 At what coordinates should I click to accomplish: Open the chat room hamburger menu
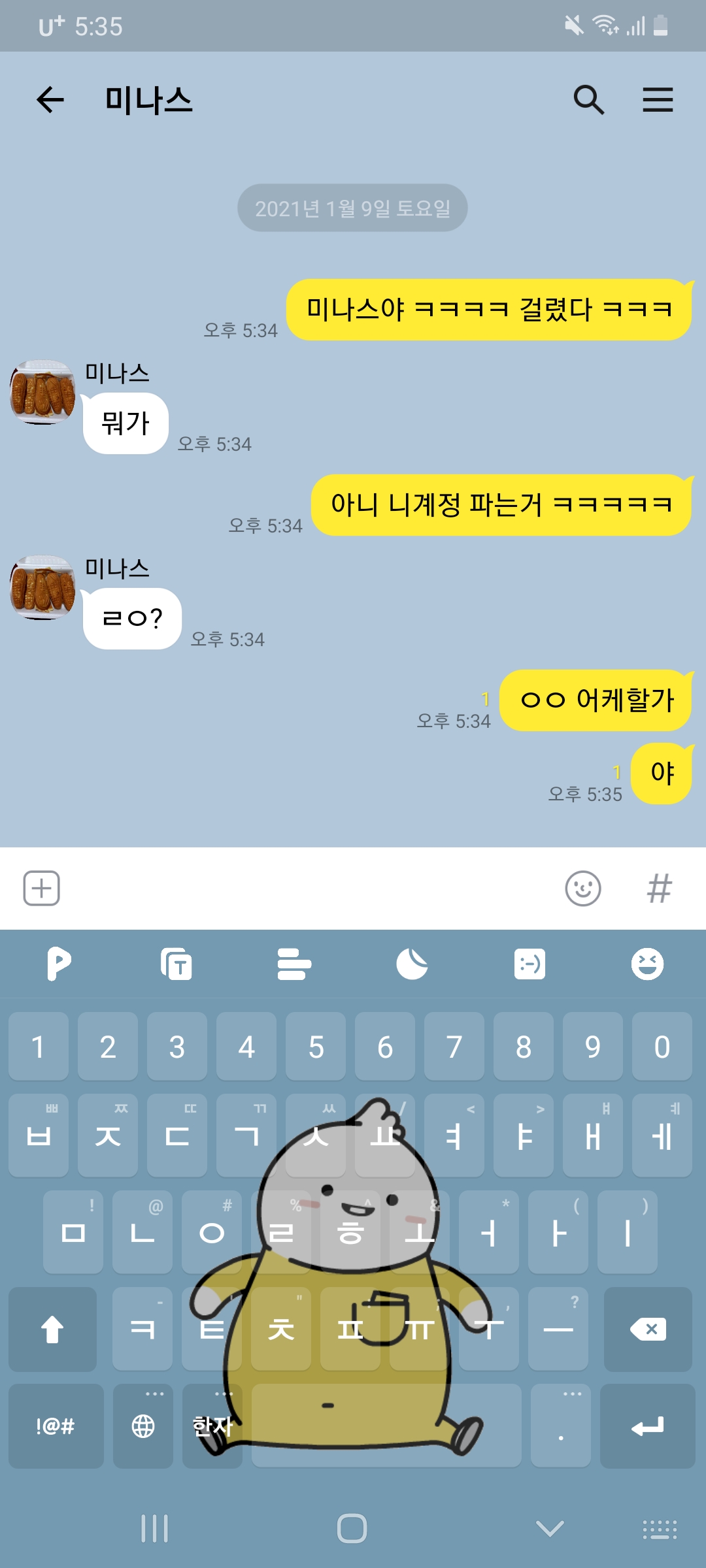pyautogui.click(x=658, y=100)
